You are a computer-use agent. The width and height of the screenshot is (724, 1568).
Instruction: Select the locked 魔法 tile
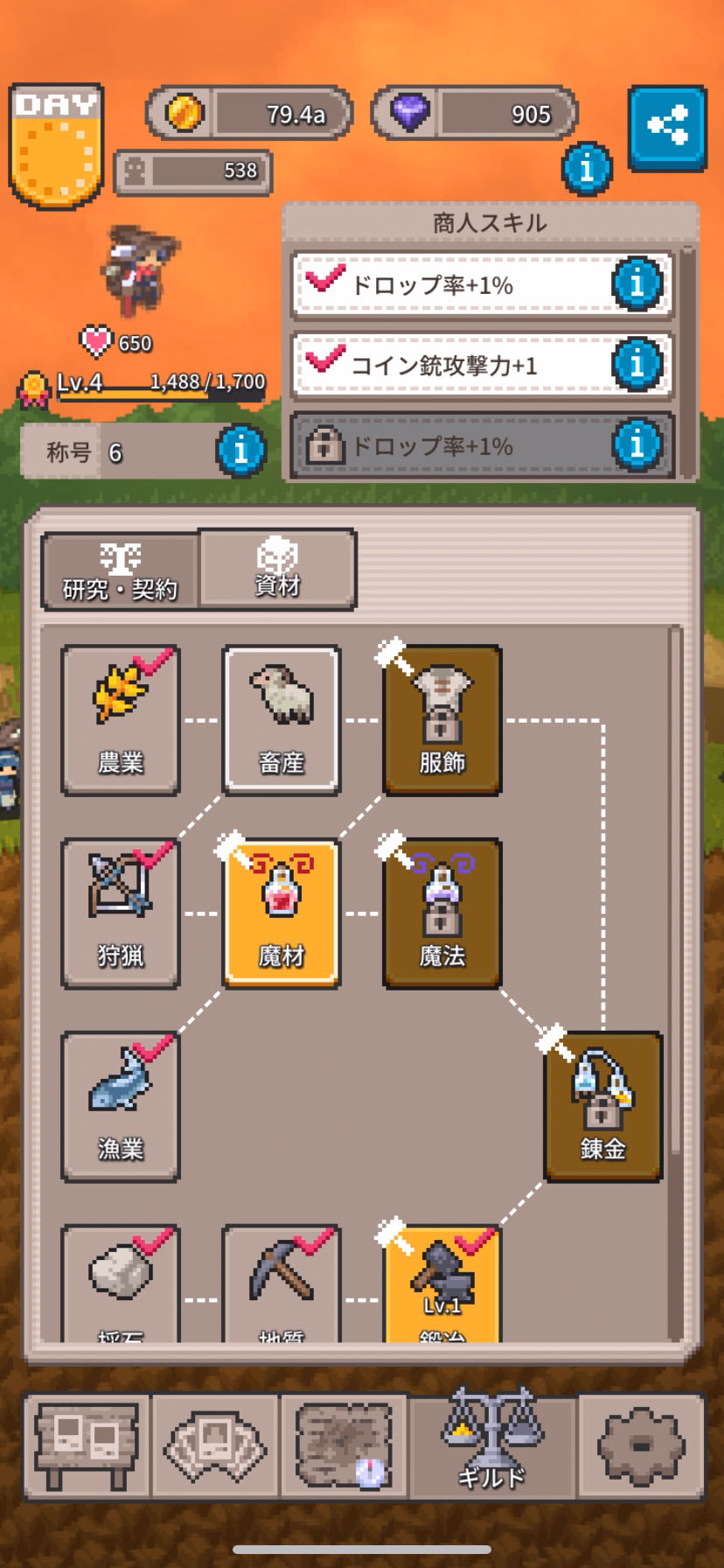click(442, 913)
